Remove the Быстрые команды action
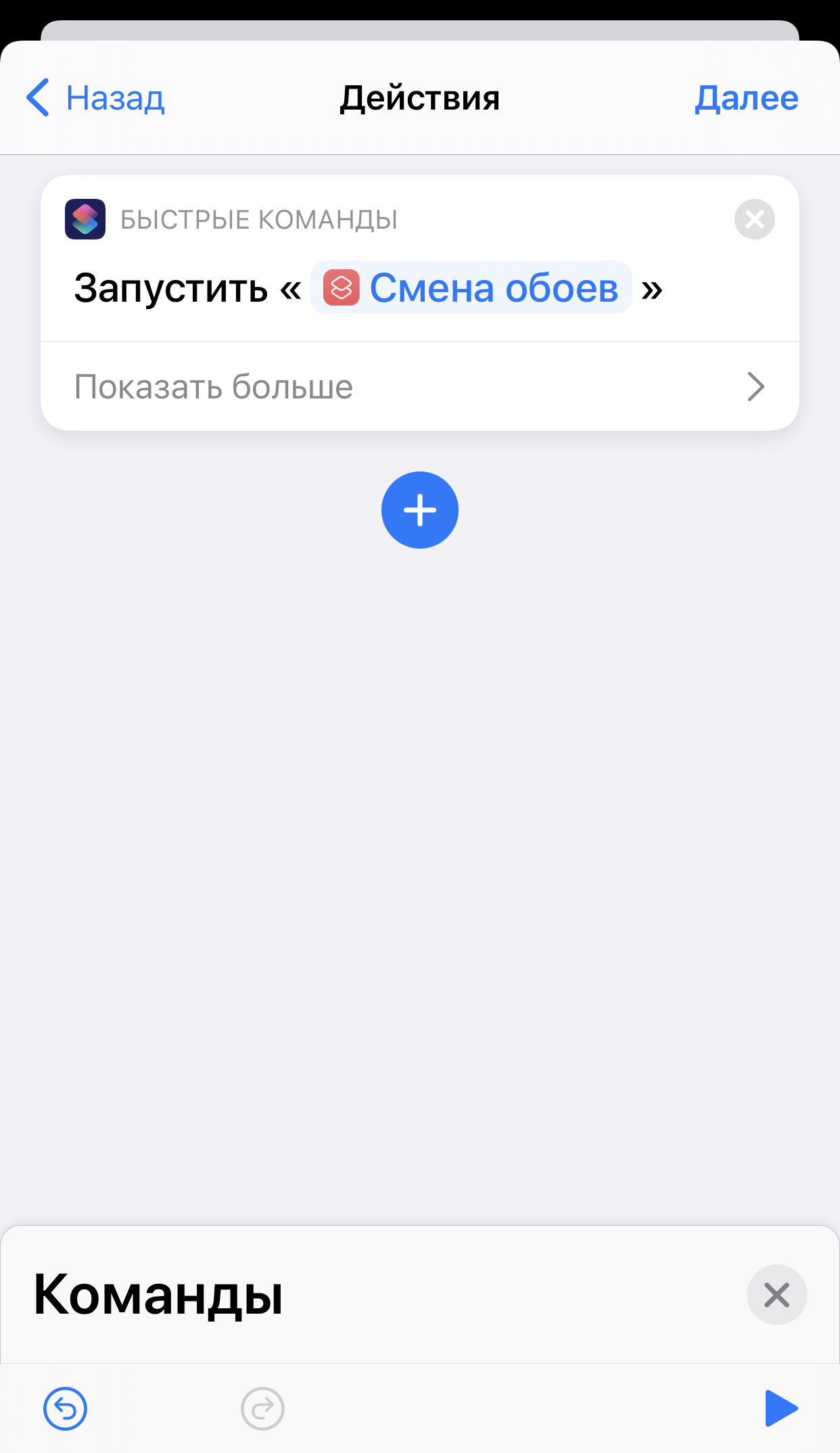The width and height of the screenshot is (840, 1453). (x=754, y=219)
